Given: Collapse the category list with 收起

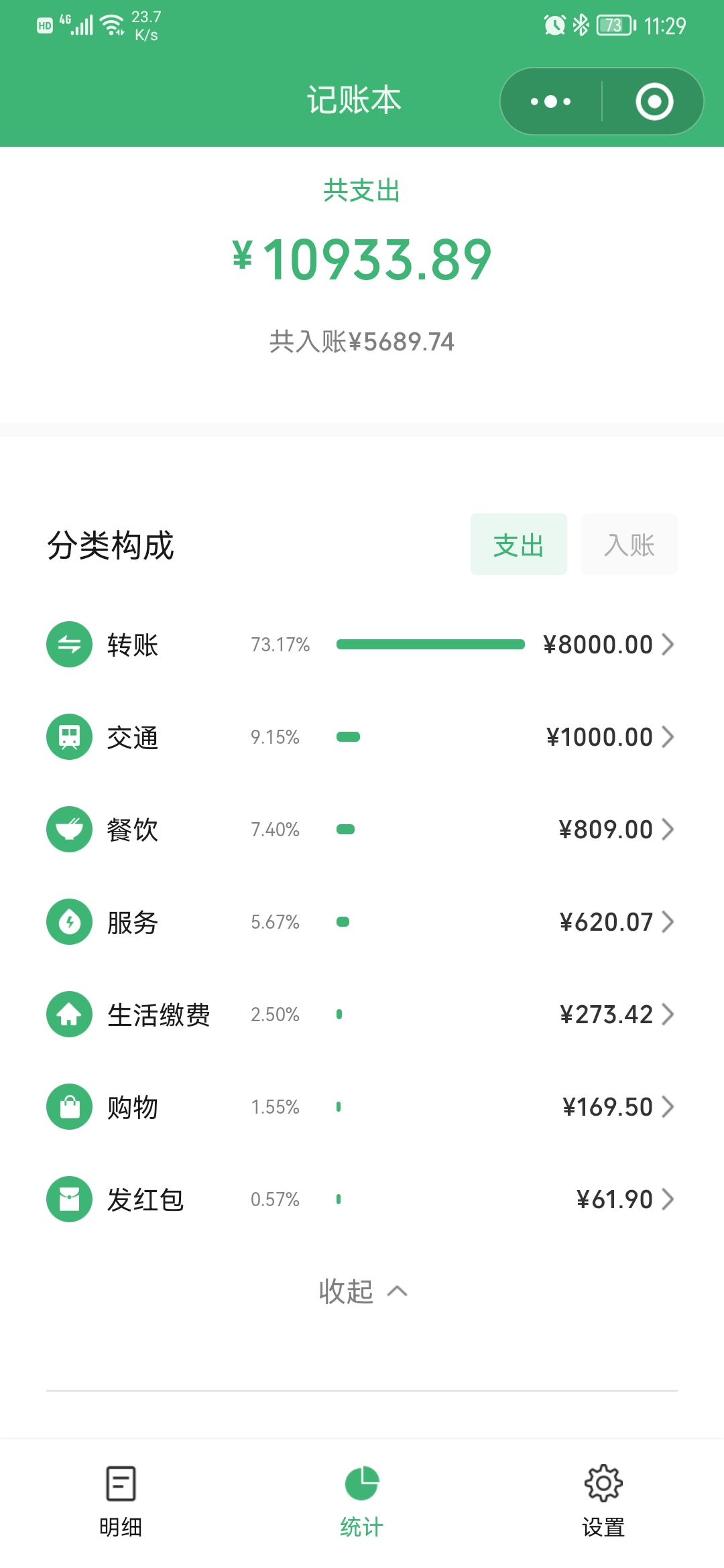Looking at the screenshot, I should [362, 1291].
